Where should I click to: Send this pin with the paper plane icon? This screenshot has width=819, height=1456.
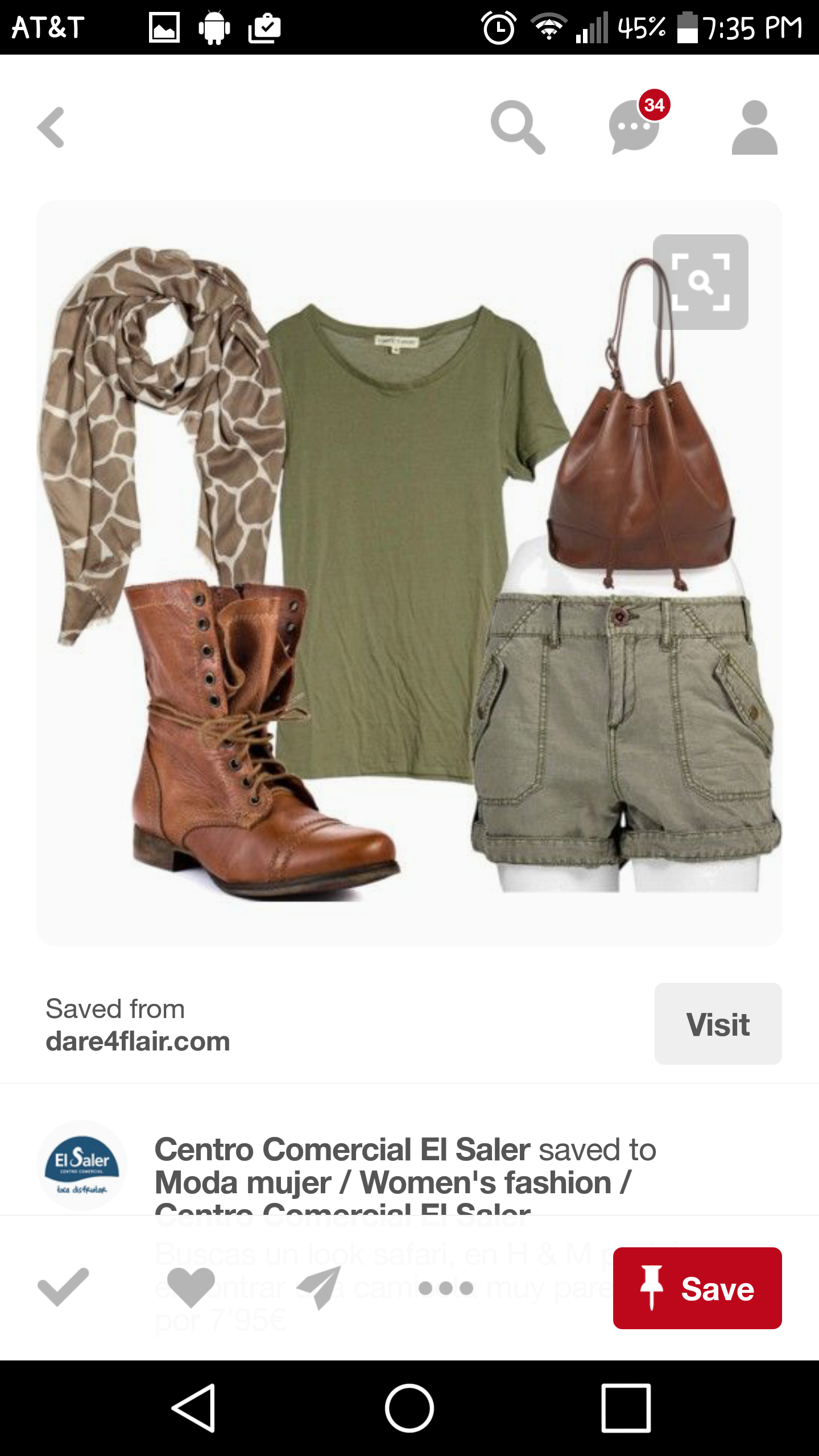tap(320, 1288)
